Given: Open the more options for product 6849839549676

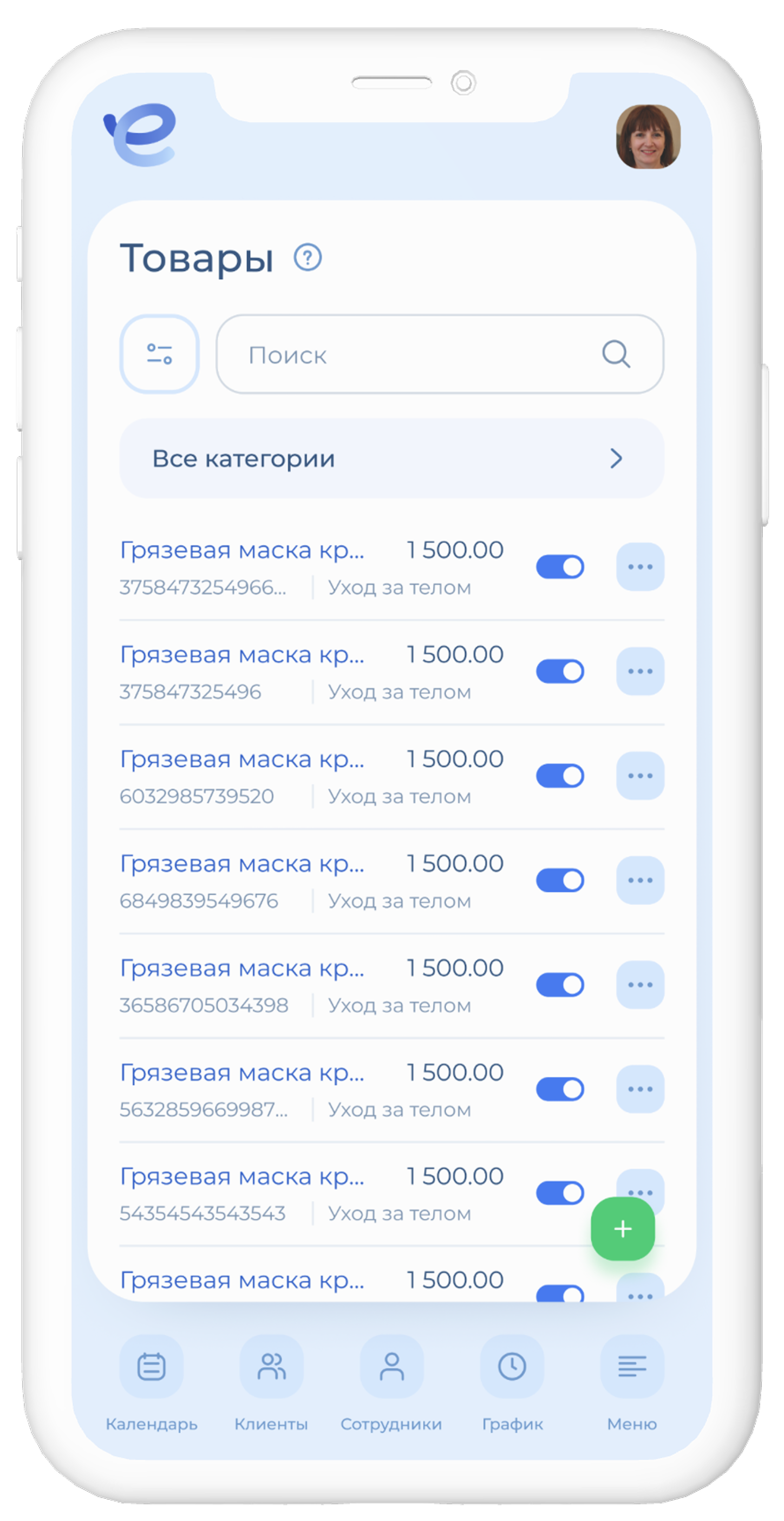Looking at the screenshot, I should (x=640, y=880).
